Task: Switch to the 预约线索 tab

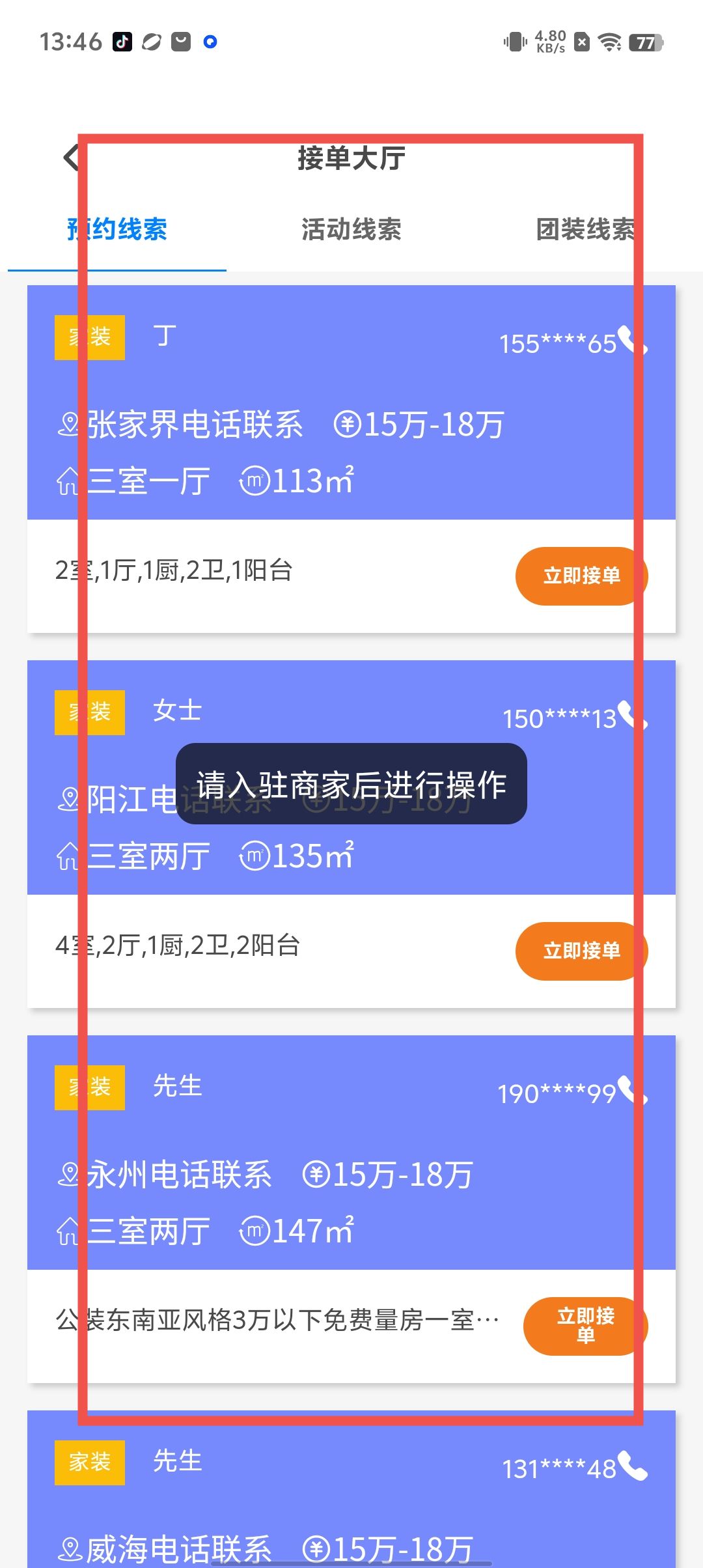Action: 117,230
